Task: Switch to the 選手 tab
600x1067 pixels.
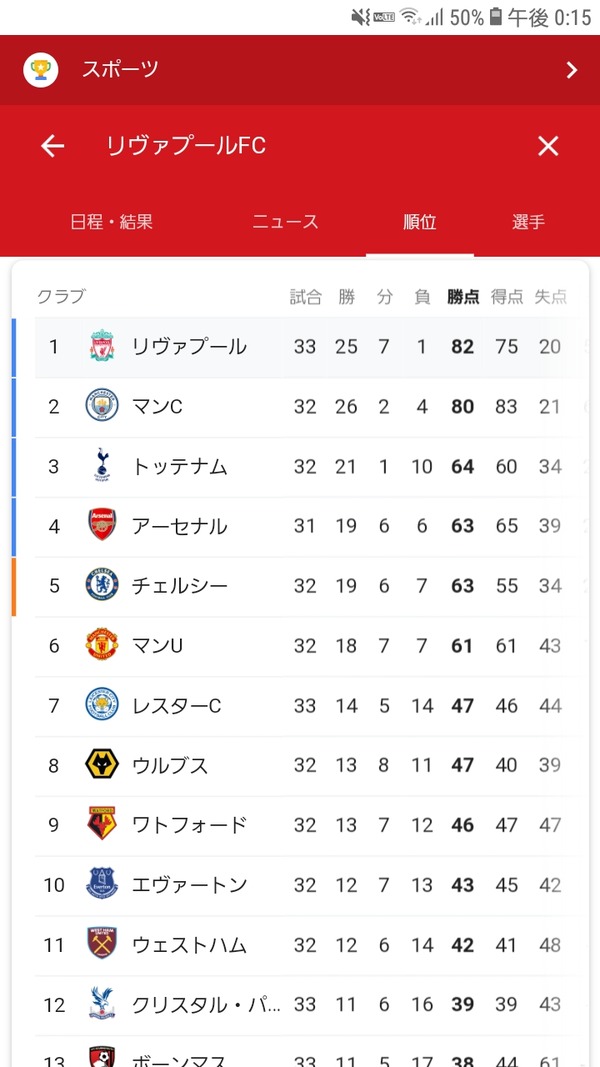Action: pos(529,222)
